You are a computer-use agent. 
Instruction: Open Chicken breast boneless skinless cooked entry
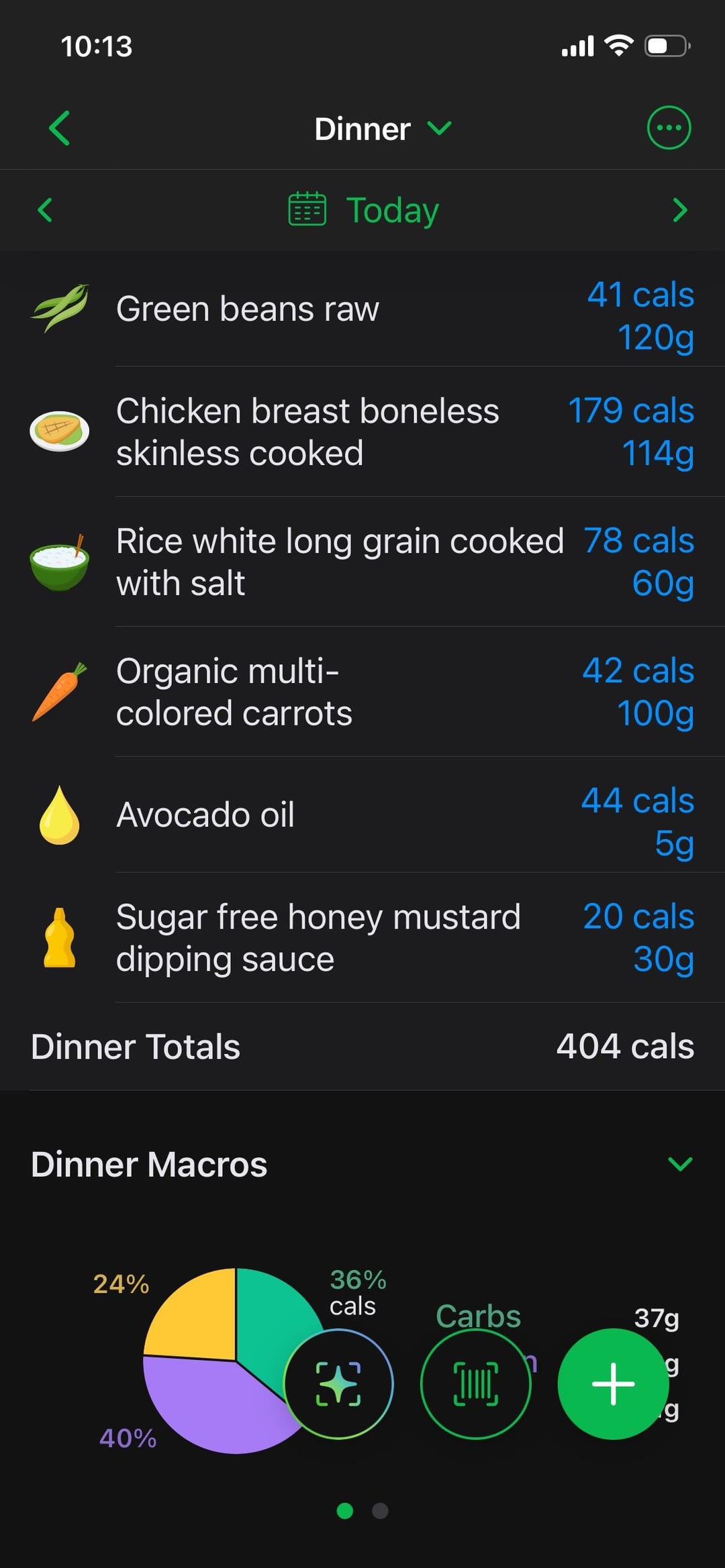click(362, 432)
